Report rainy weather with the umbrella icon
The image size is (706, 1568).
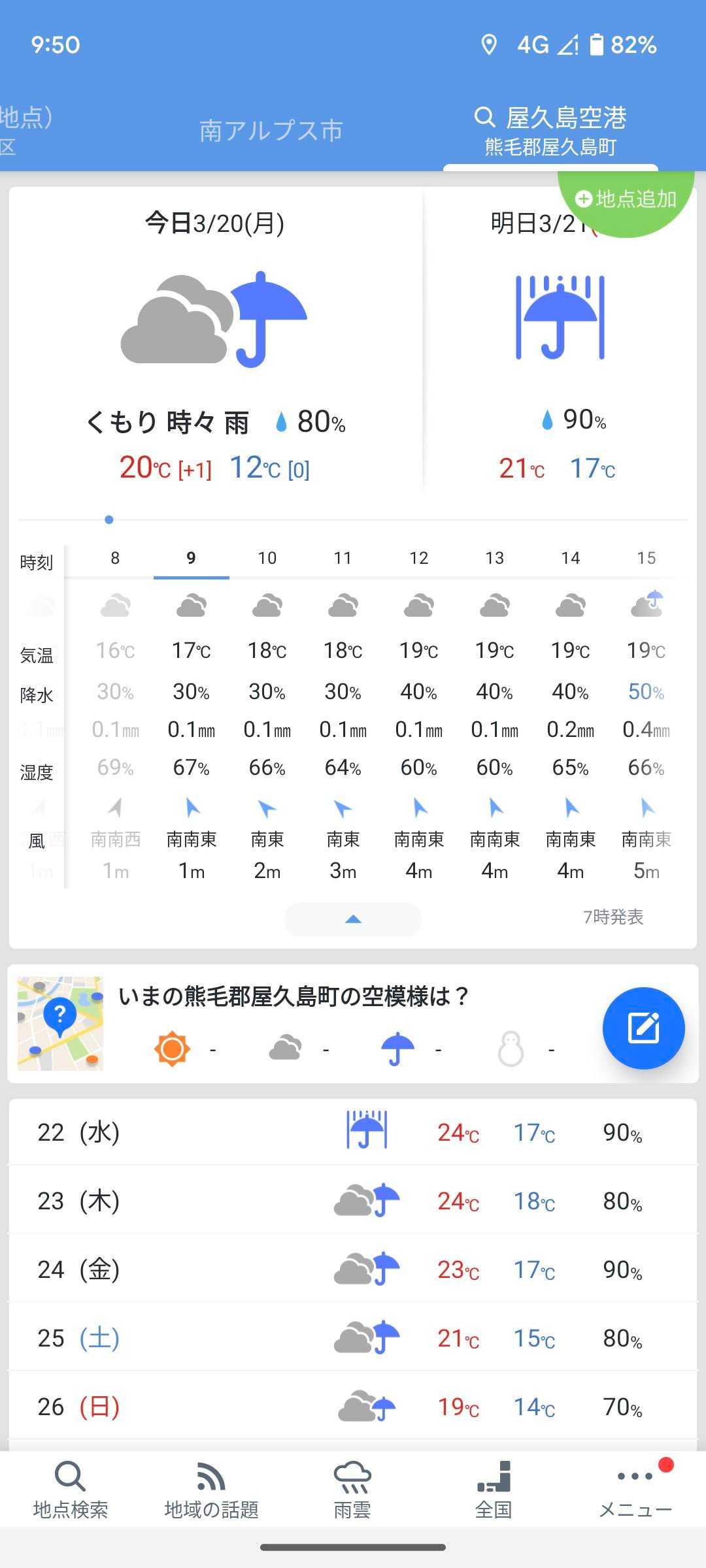tap(397, 1049)
